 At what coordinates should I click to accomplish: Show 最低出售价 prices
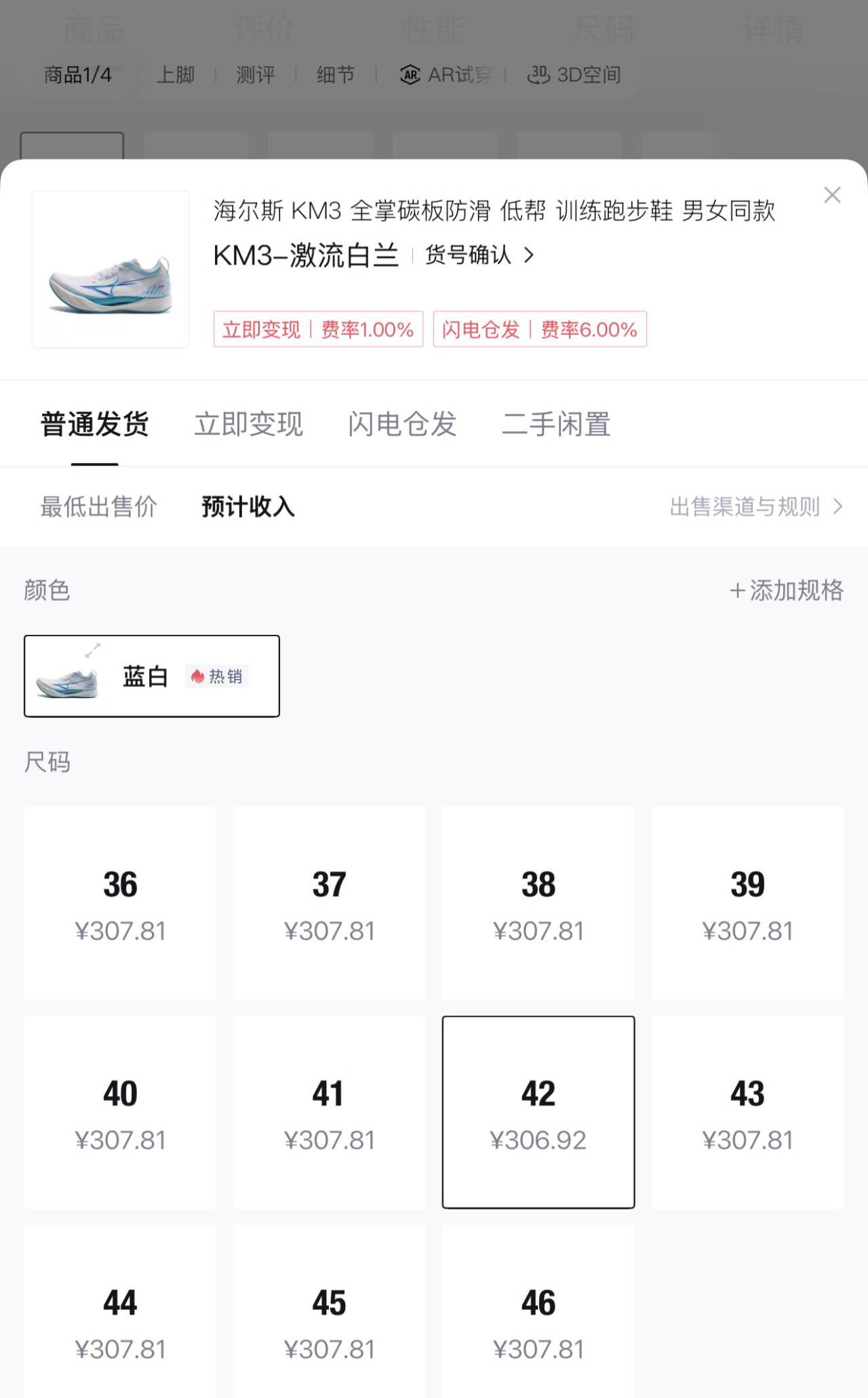click(x=99, y=507)
